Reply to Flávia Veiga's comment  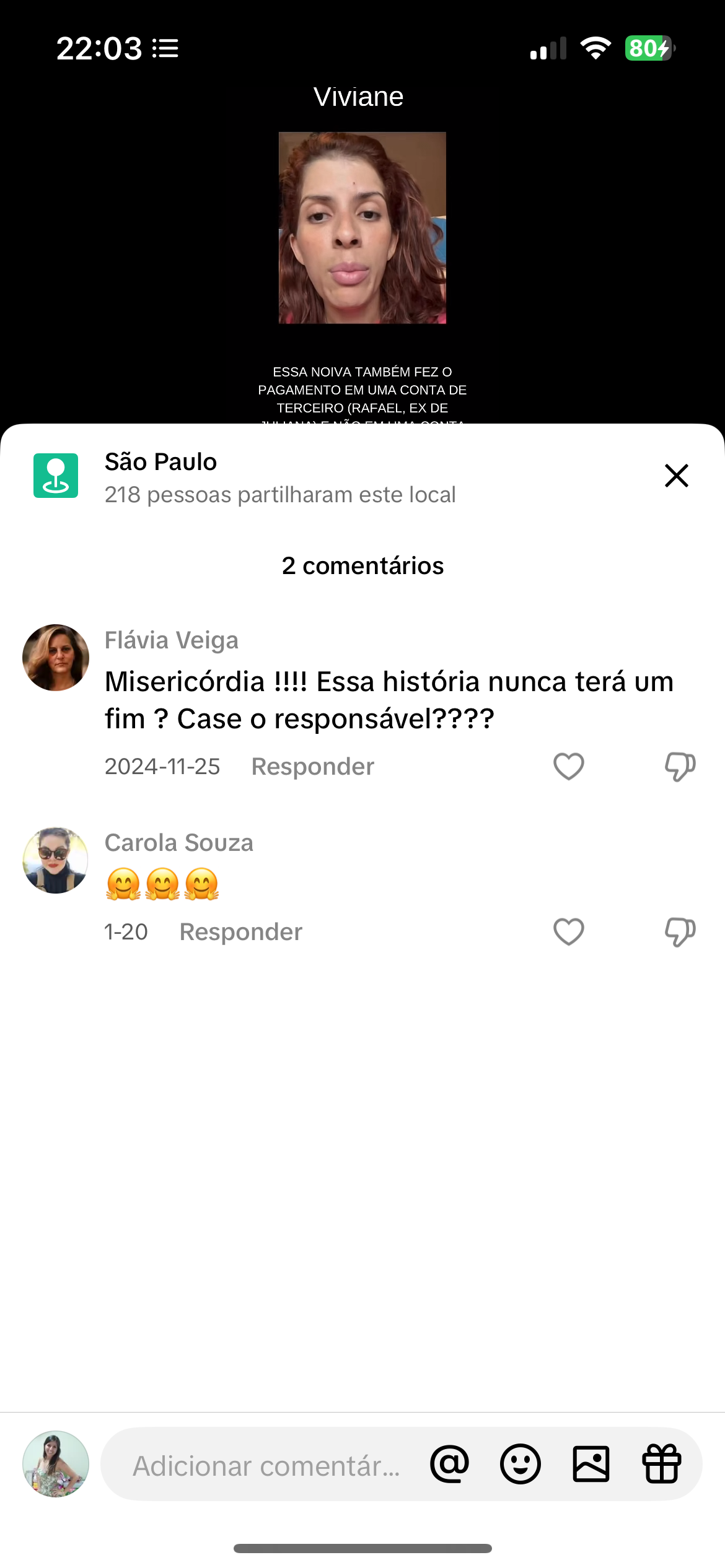[x=312, y=767]
